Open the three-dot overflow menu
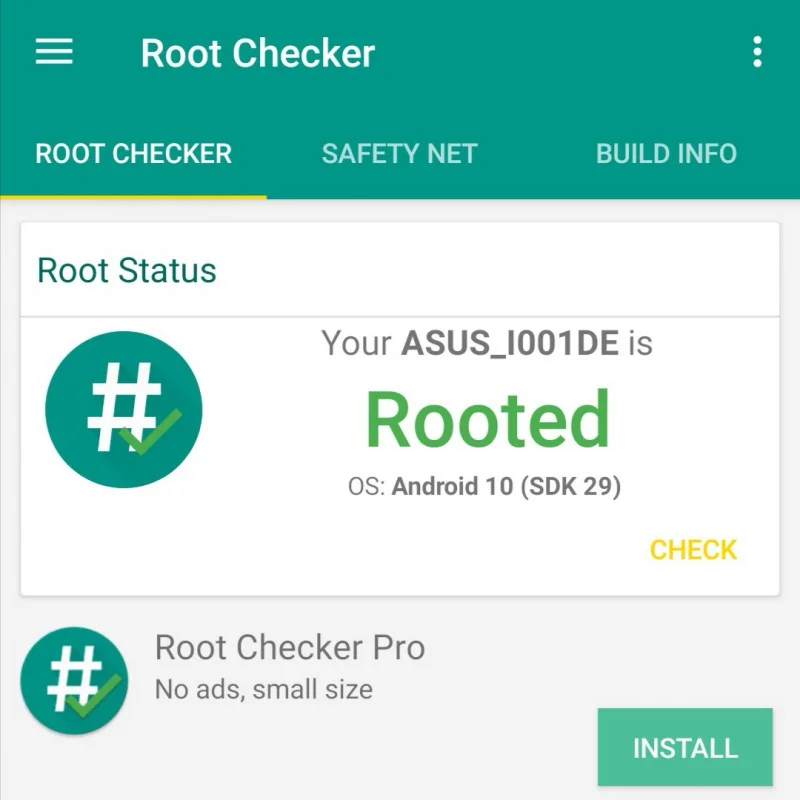This screenshot has width=800, height=800. click(757, 52)
